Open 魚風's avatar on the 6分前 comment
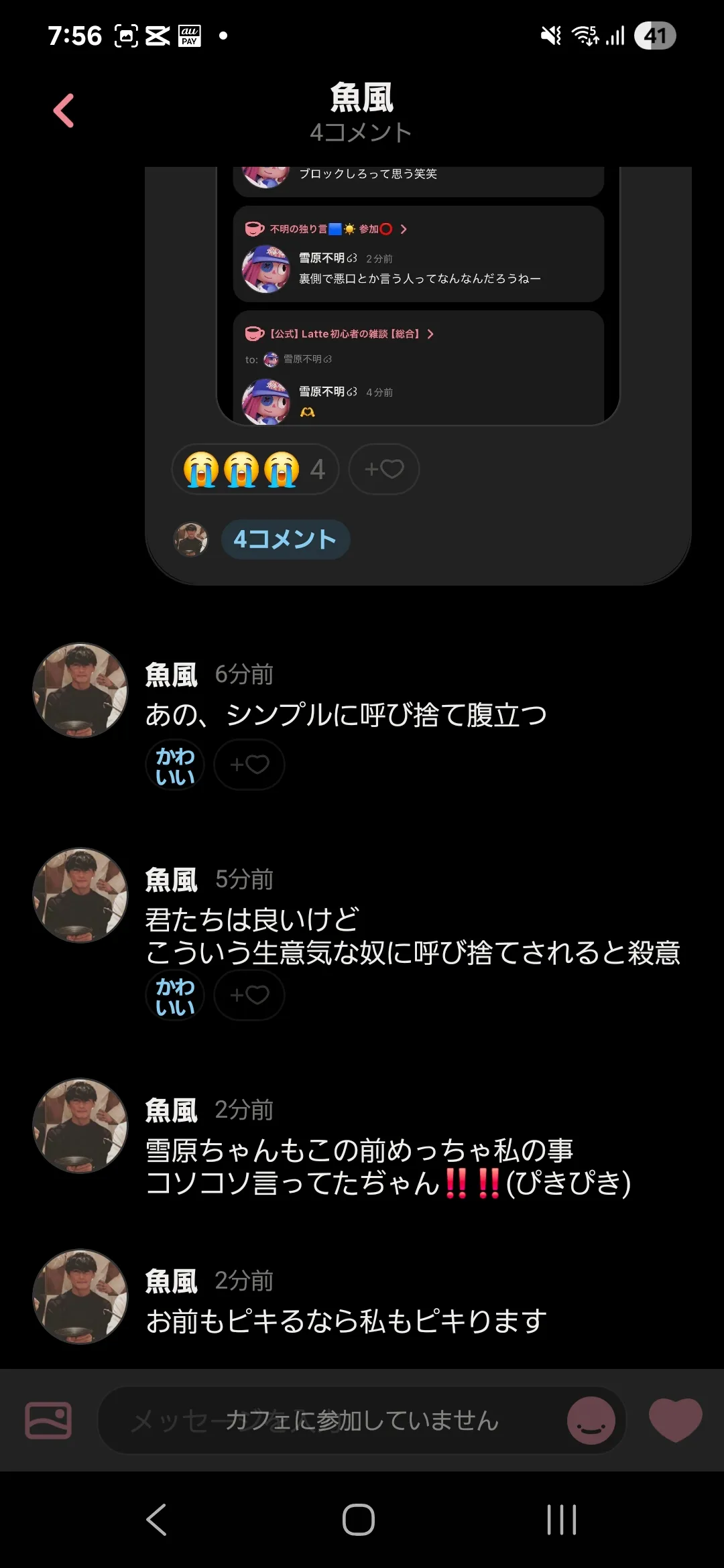The image size is (724, 1568). [80, 690]
